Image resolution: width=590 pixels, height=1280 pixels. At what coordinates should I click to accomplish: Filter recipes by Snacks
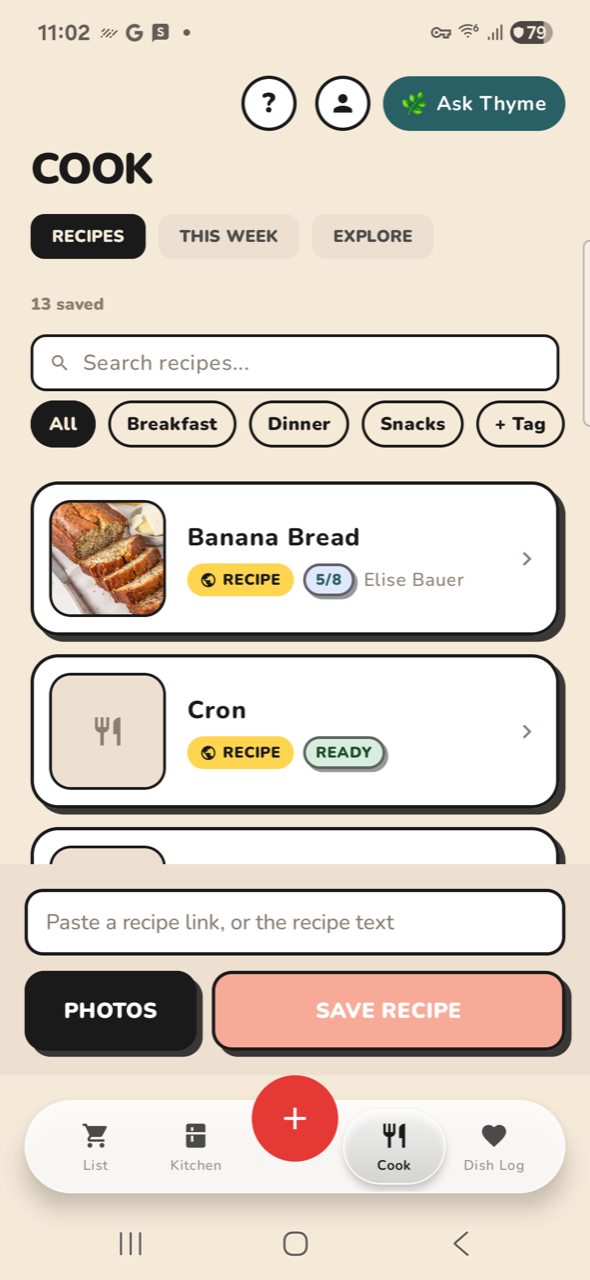coord(413,424)
